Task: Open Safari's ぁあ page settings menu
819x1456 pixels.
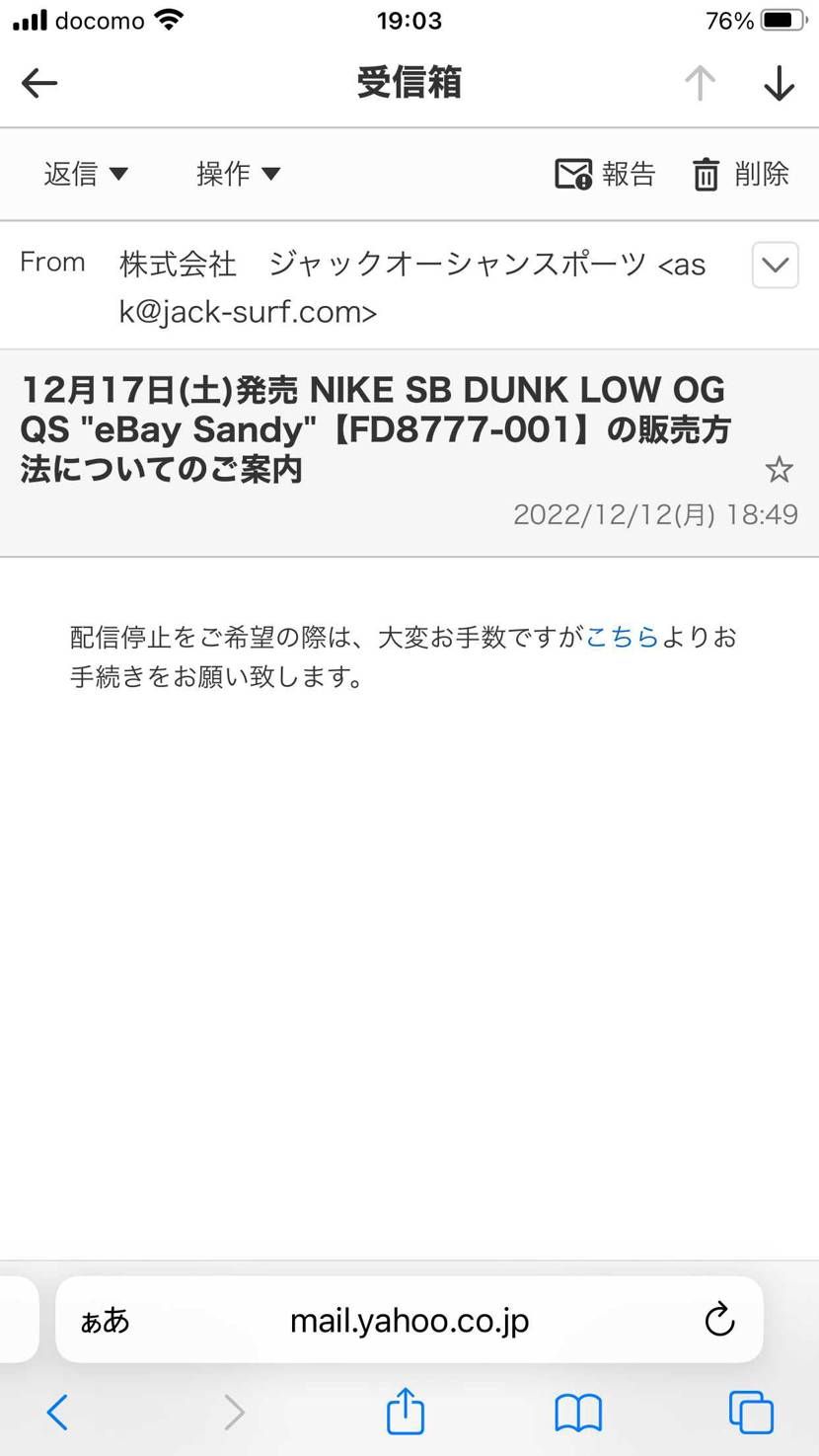Action: click(105, 1320)
